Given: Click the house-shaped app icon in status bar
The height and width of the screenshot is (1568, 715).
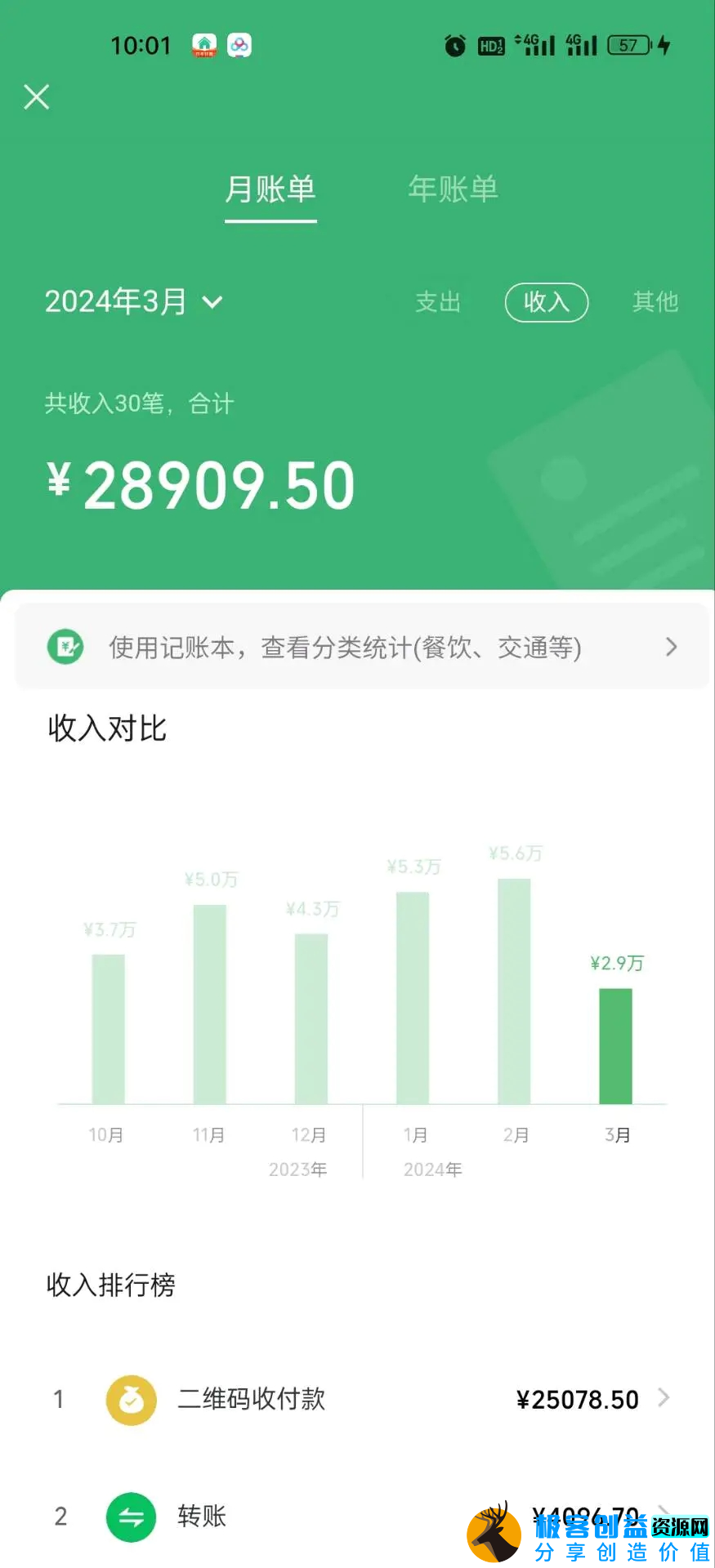Looking at the screenshot, I should coord(203,45).
